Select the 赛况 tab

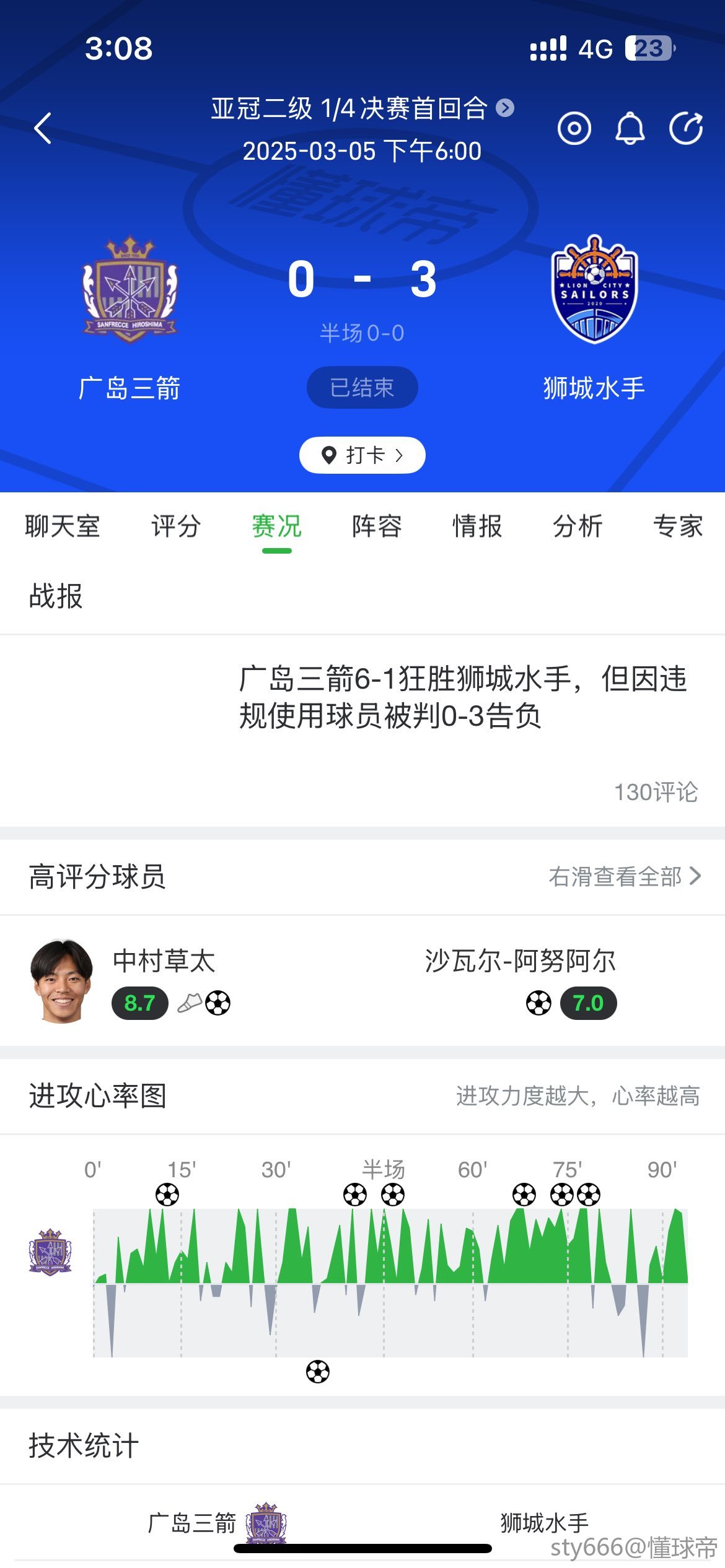pos(276,526)
